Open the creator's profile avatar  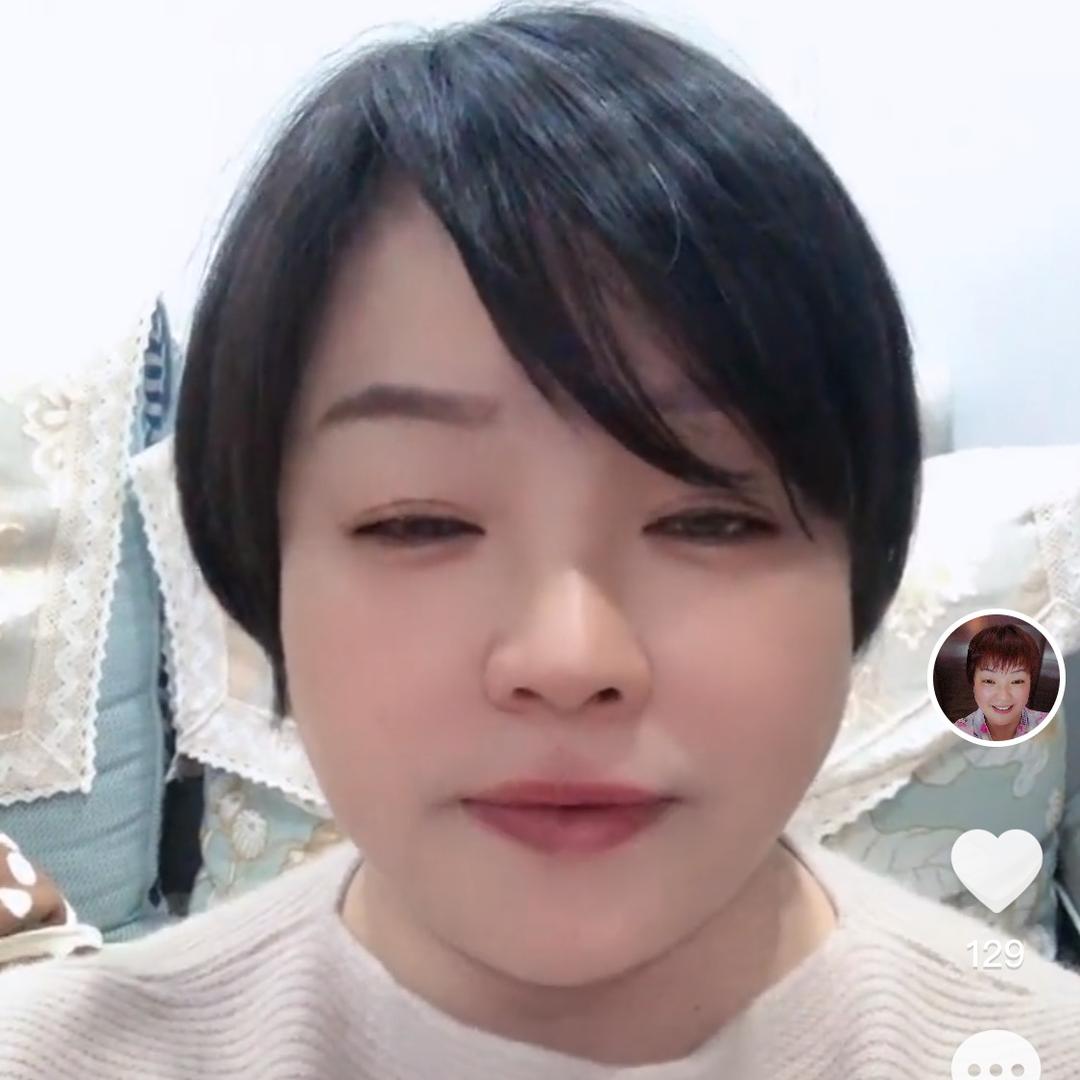tap(997, 677)
